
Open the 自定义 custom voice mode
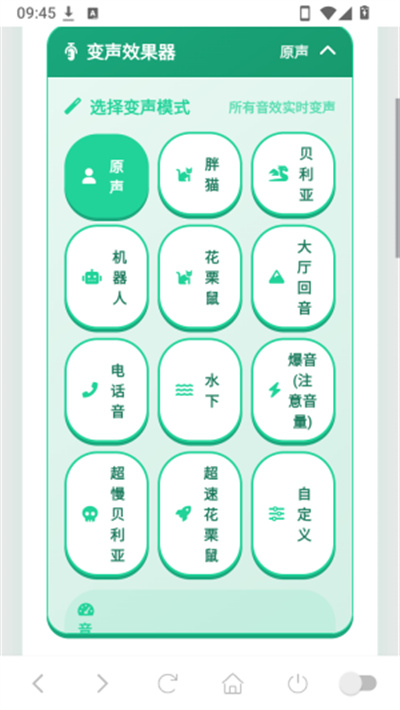pos(293,515)
